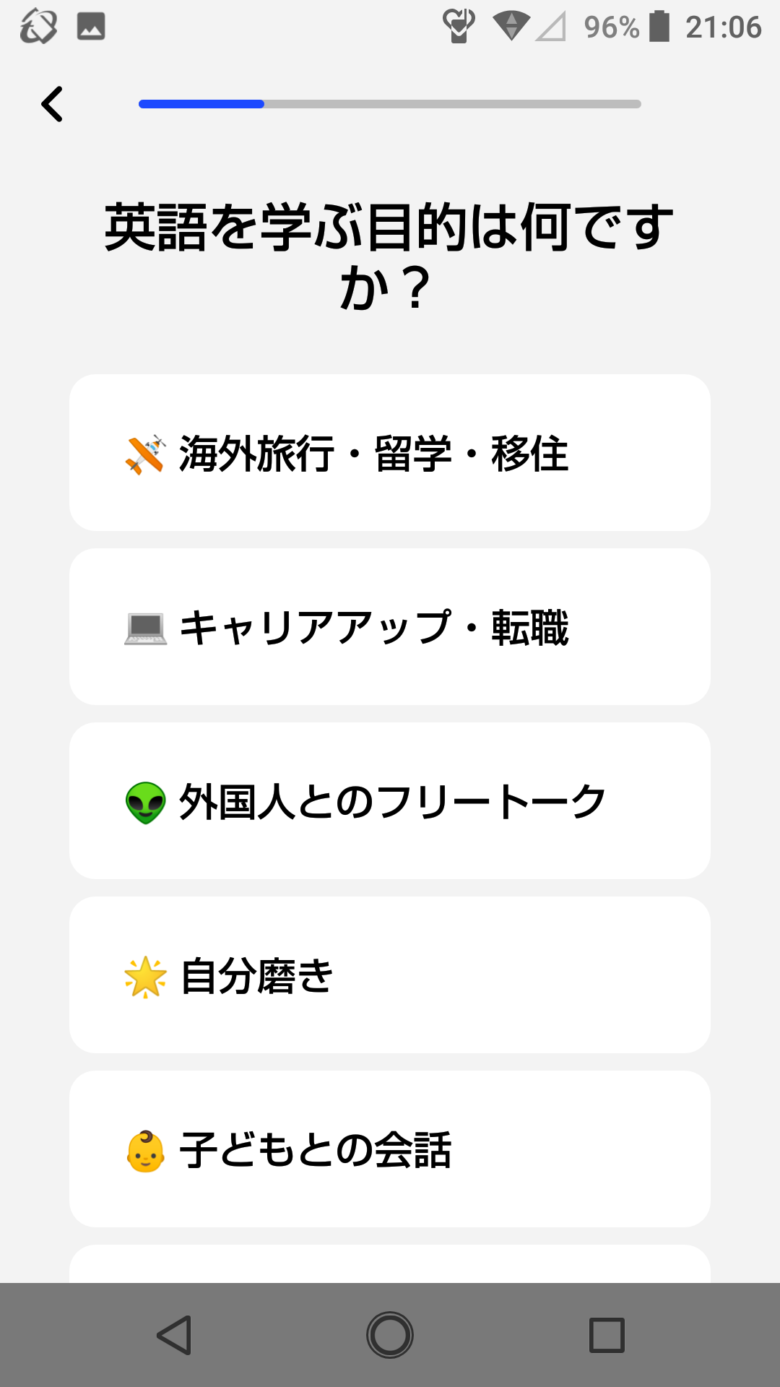The image size is (780, 1387).
Task: Select the 自分磨き option
Action: tap(390, 975)
